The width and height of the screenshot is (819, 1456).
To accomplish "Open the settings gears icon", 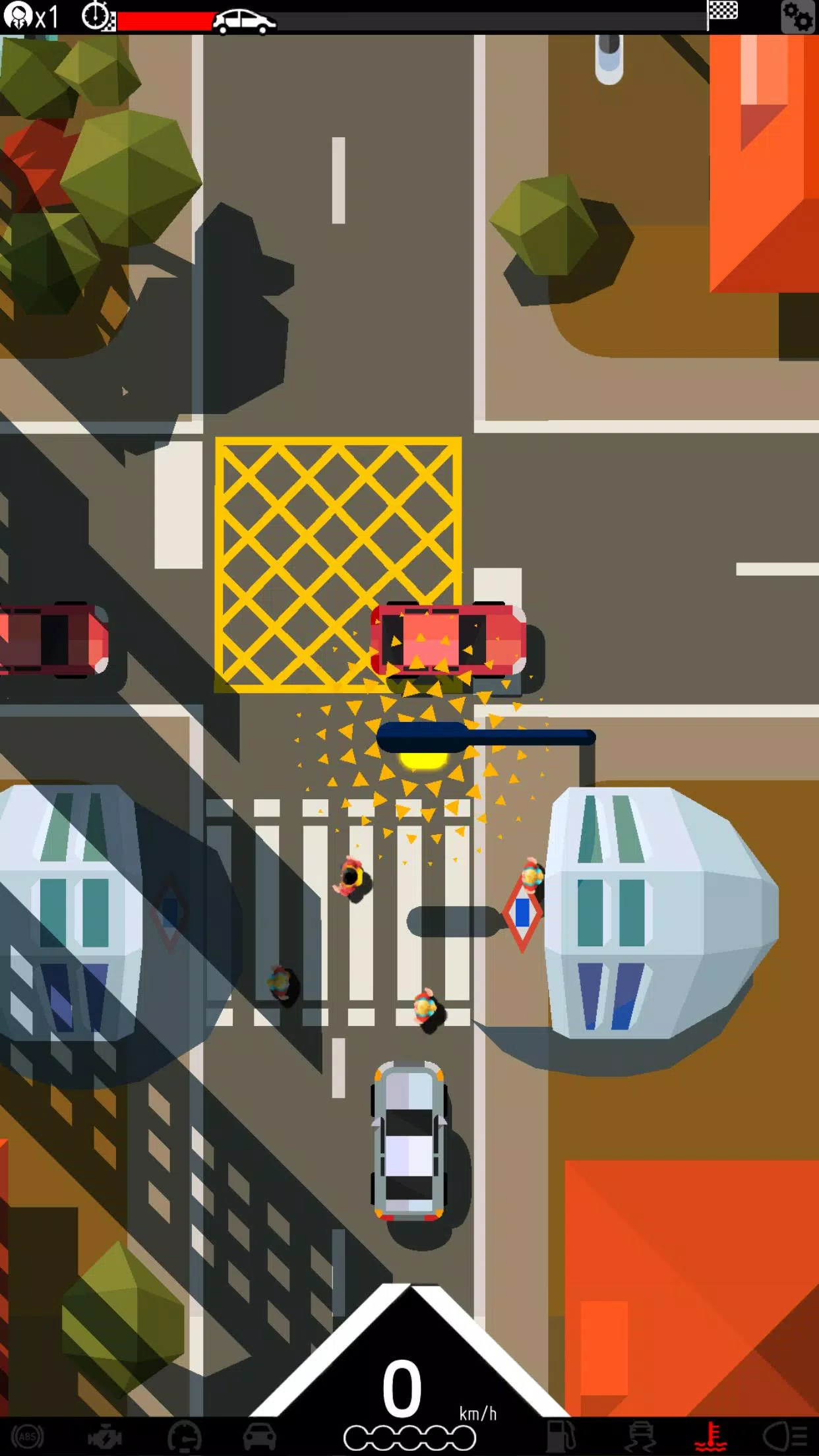I will point(797,17).
